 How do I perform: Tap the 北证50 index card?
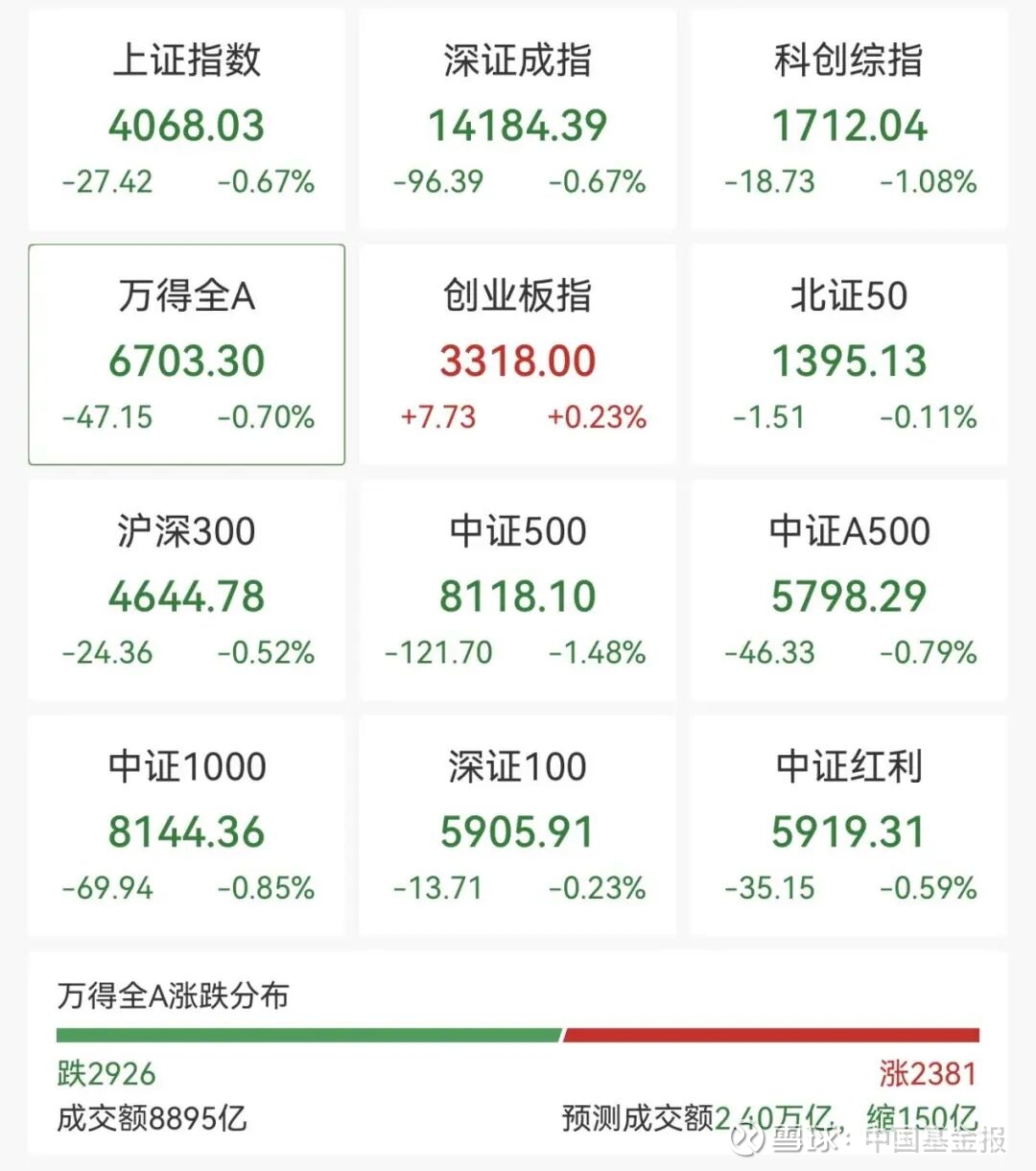point(849,355)
